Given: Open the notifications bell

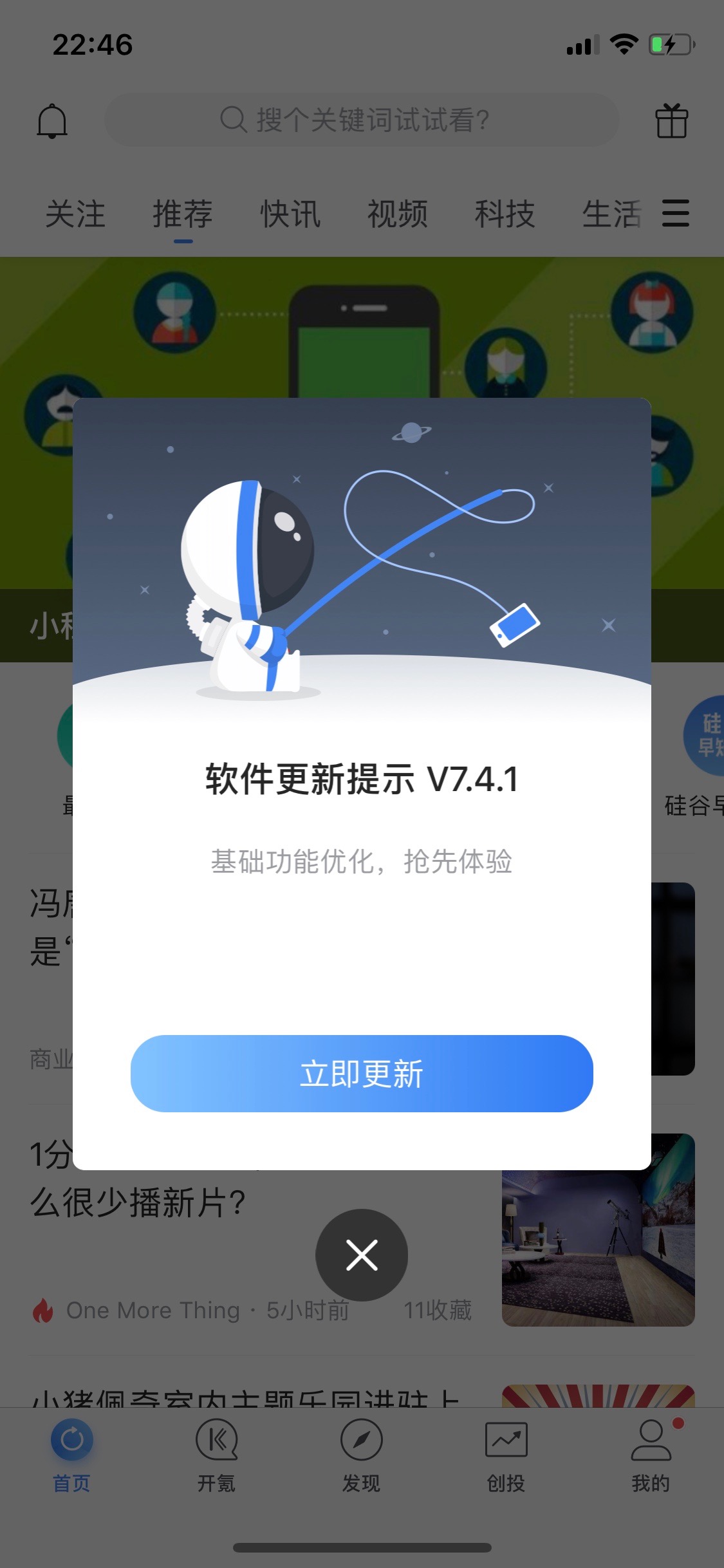Looking at the screenshot, I should pos(52,120).
